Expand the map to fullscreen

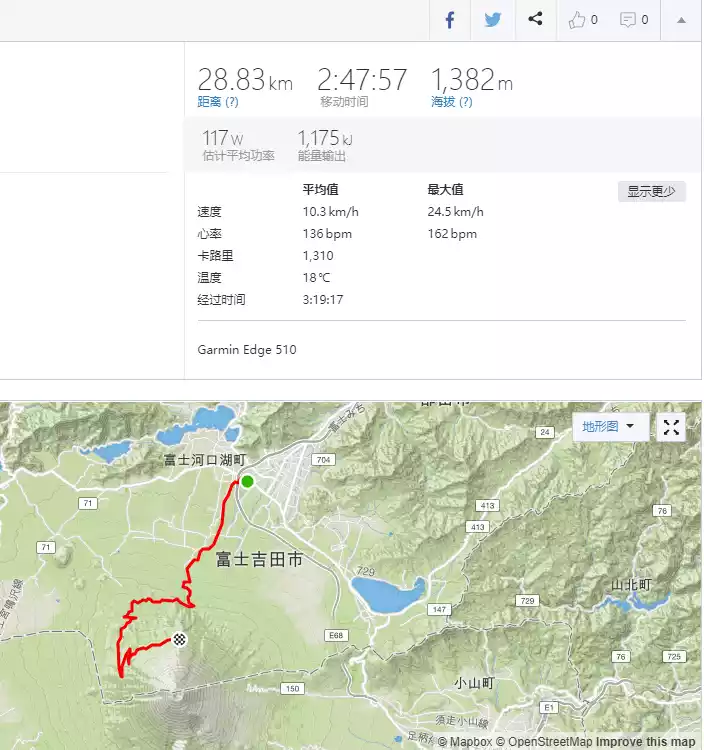tap(672, 427)
